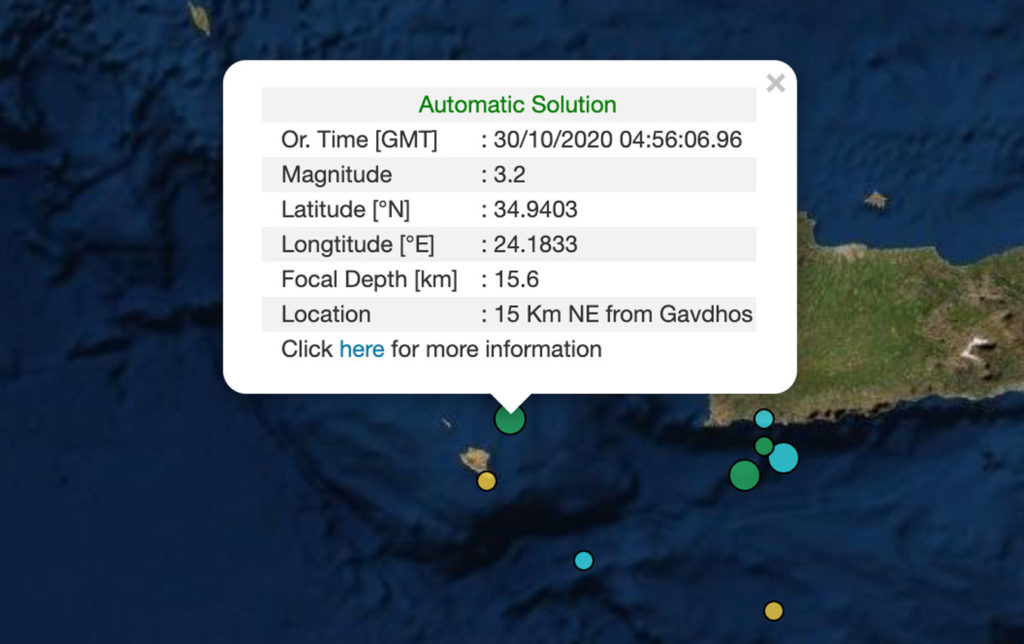Select the largest cyan earthquake marker
The width and height of the screenshot is (1024, 644).
(x=783, y=458)
